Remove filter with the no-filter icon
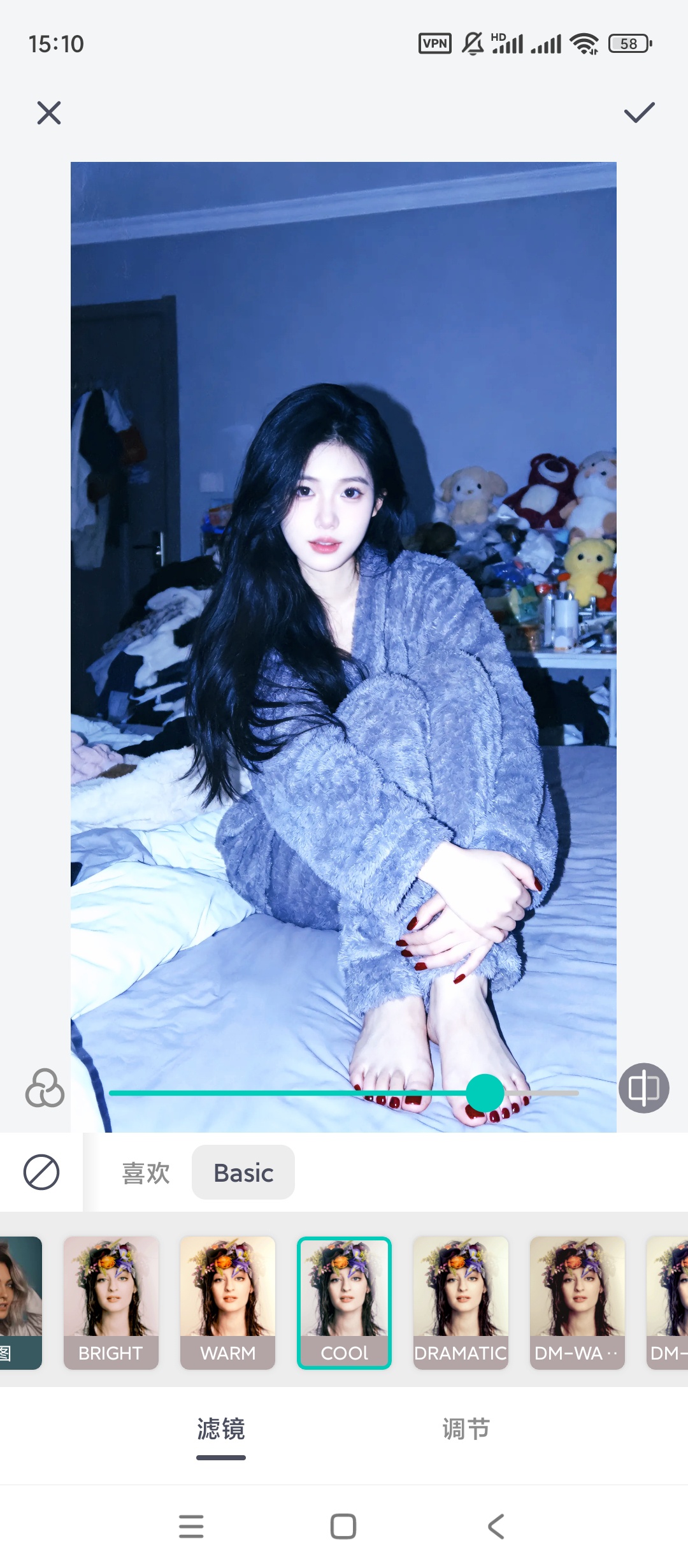 pyautogui.click(x=41, y=1172)
